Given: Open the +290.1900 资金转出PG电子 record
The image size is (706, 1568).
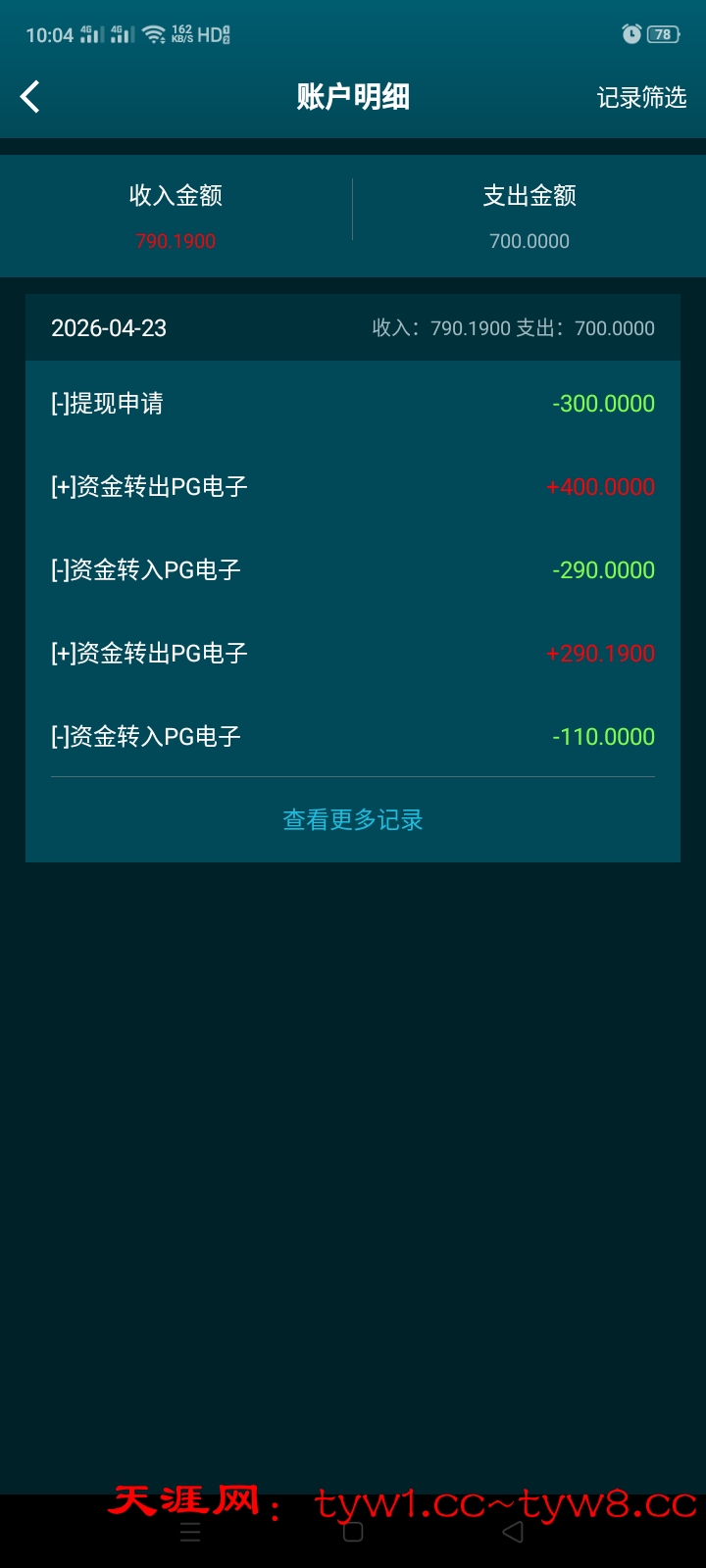Looking at the screenshot, I should tap(353, 654).
